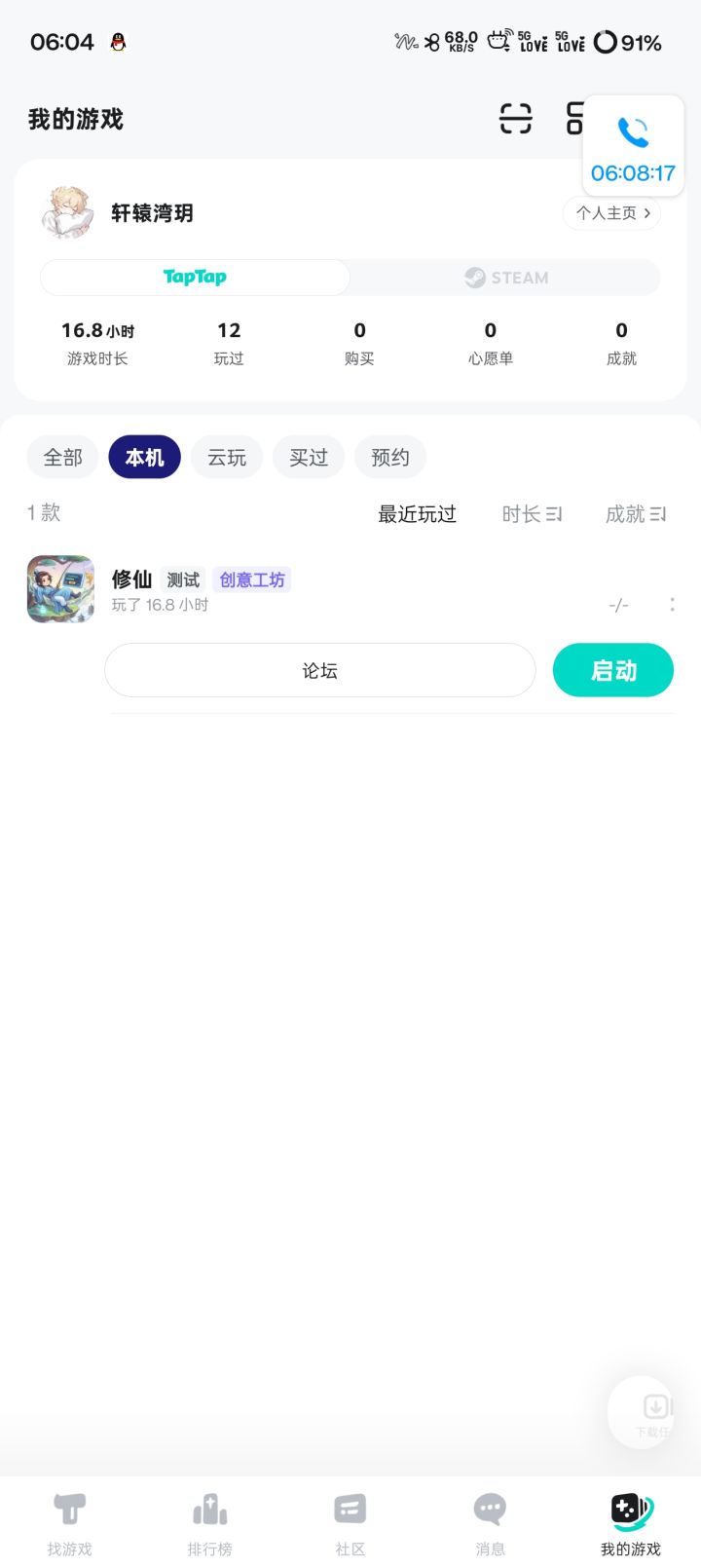
Task: Switch to the STEAM platform toggle
Action: 505,278
